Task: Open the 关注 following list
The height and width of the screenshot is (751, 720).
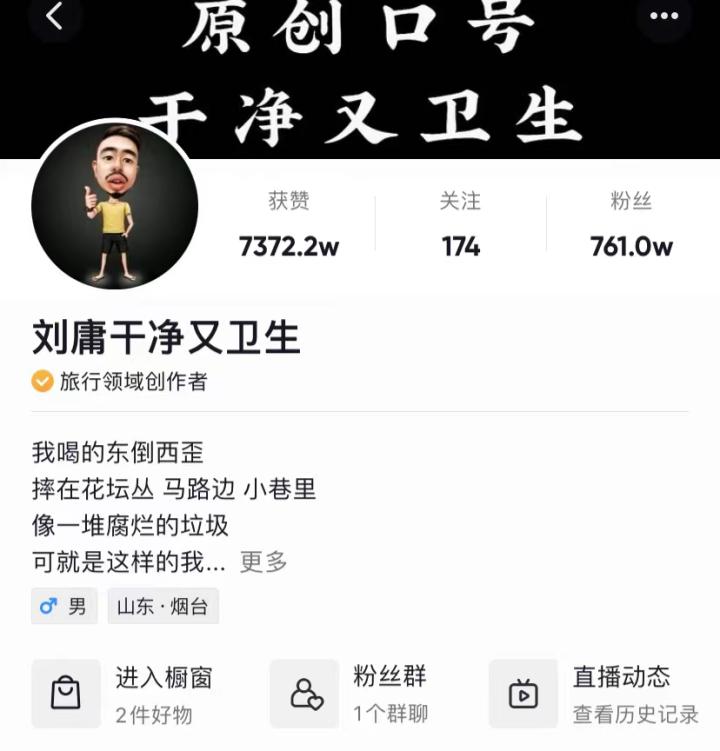Action: pyautogui.click(x=460, y=224)
